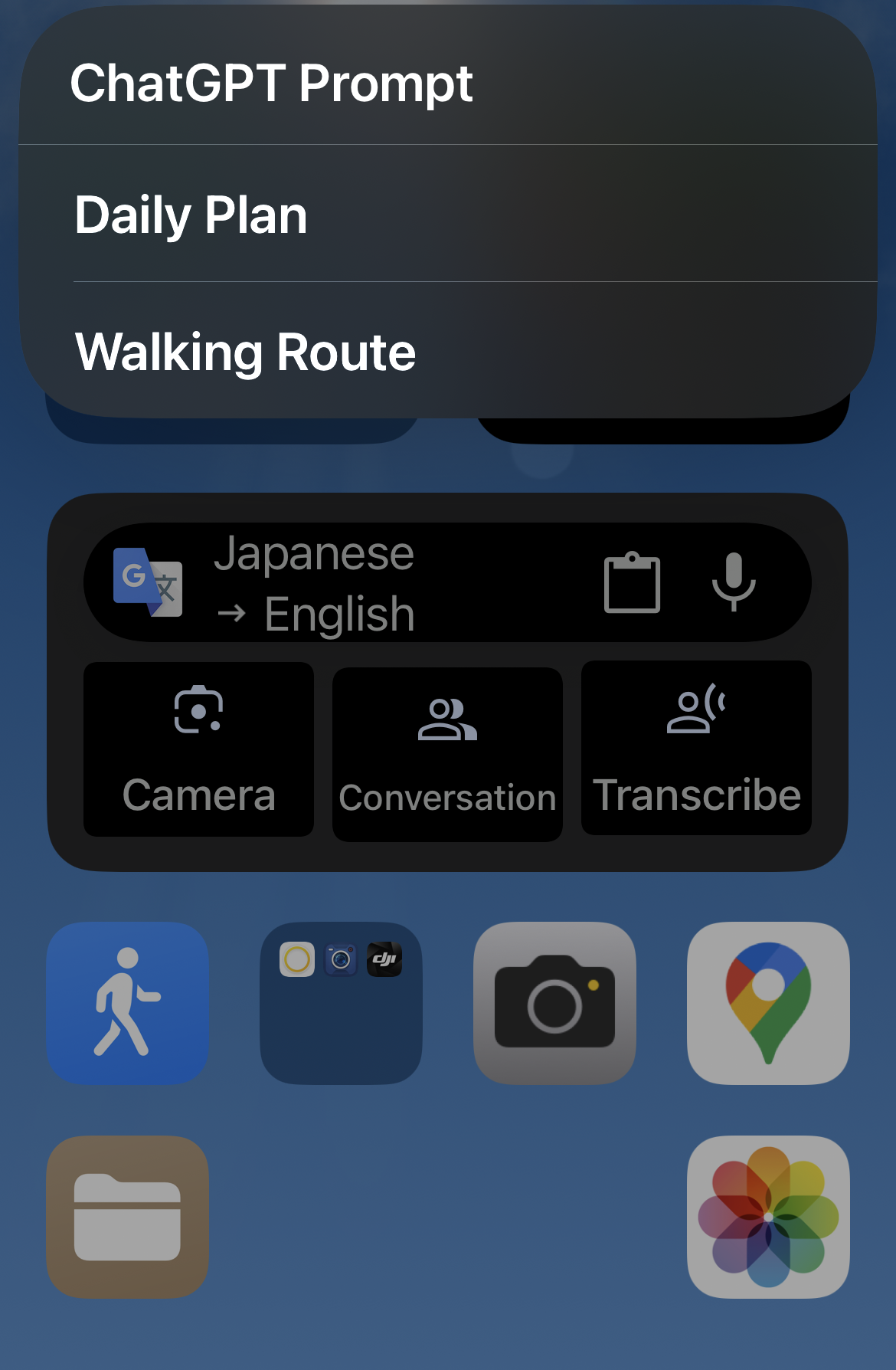The width and height of the screenshot is (896, 1370).
Task: Open Transcribe in the Translate widget
Action: [696, 748]
